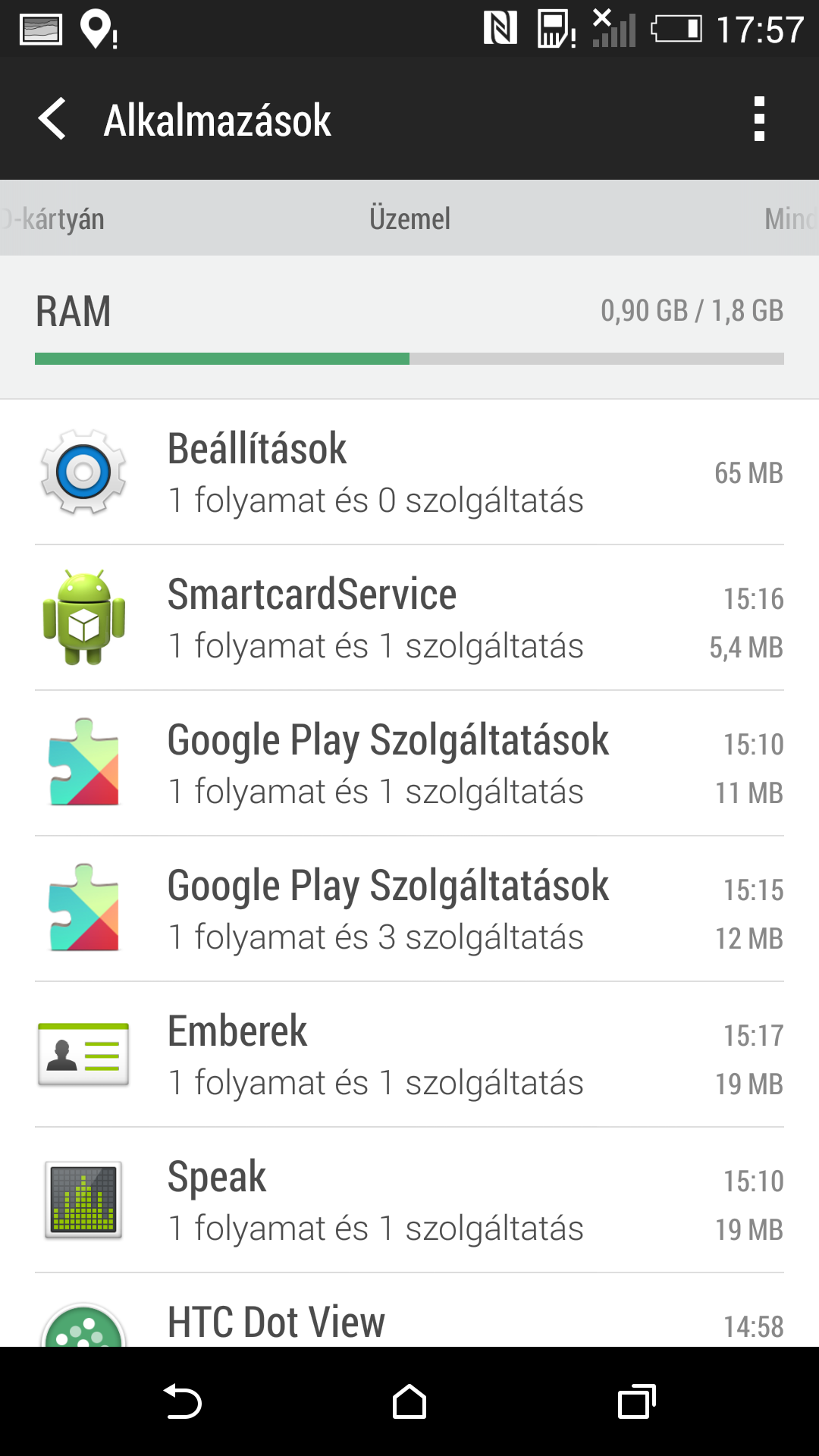Image resolution: width=819 pixels, height=1456 pixels.
Task: Go back from Alkalmazások screen
Action: [x=53, y=119]
